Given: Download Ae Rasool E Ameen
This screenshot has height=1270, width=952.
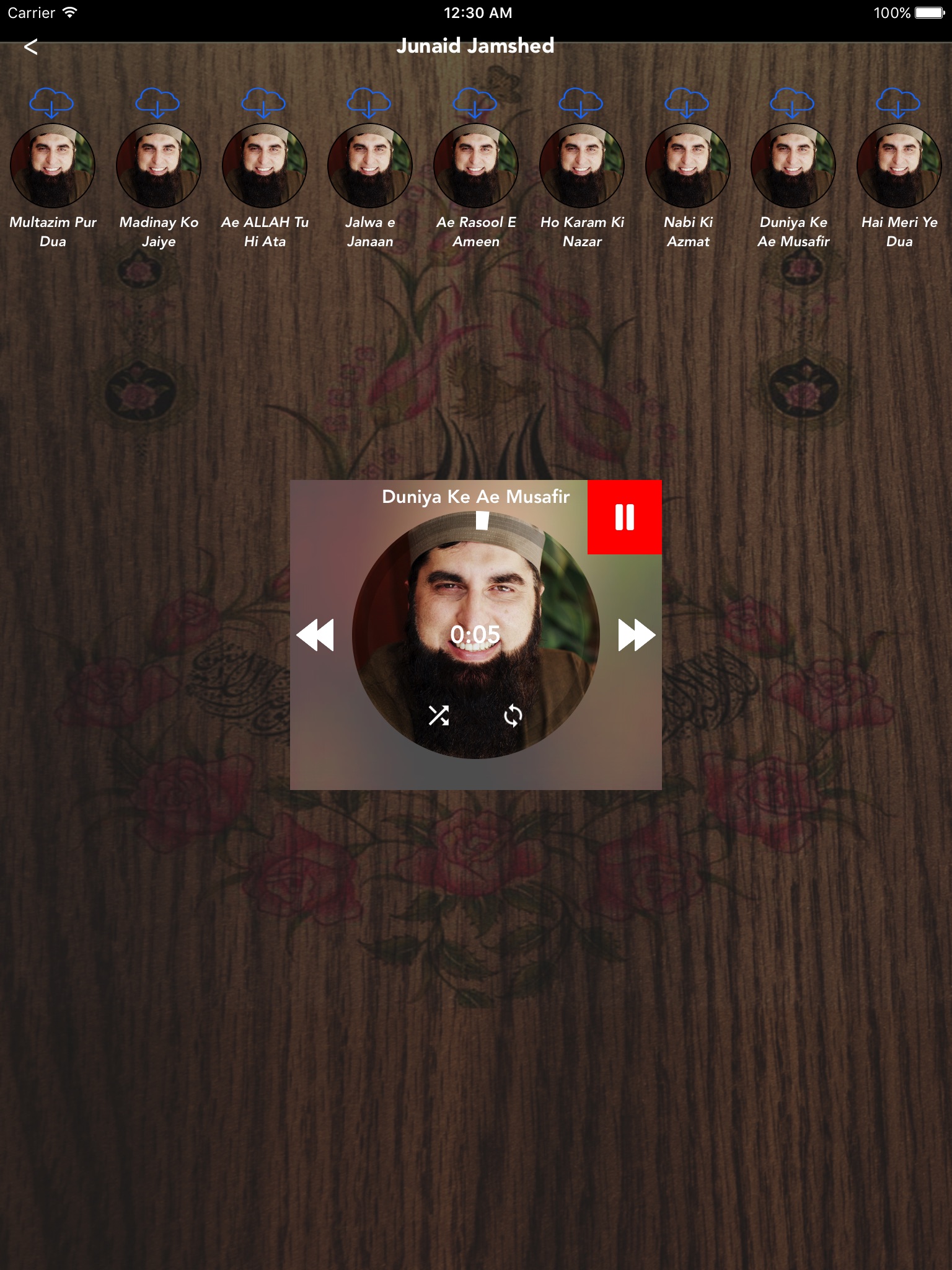Looking at the screenshot, I should [x=475, y=102].
